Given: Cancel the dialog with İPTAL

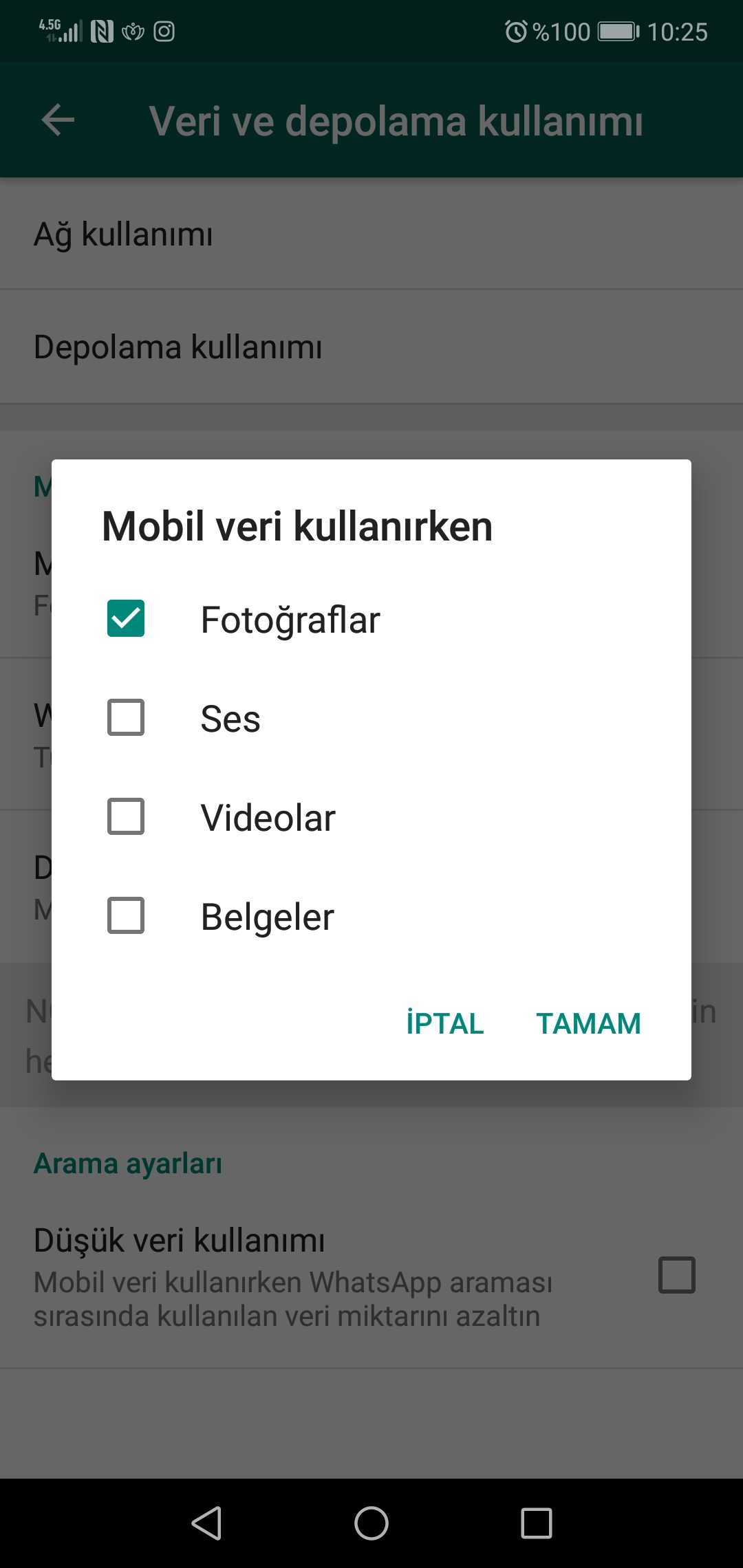Looking at the screenshot, I should pos(444,1023).
